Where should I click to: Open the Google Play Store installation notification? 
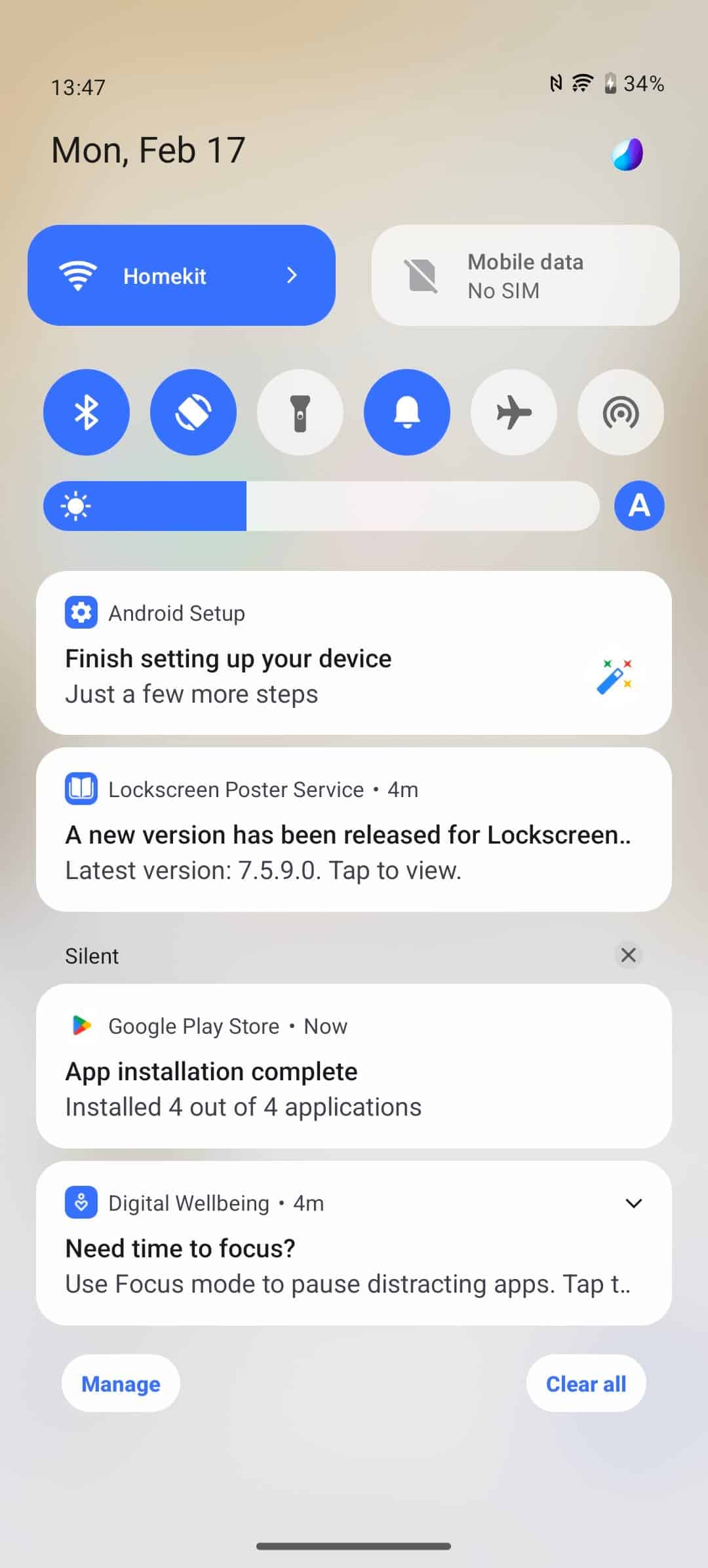coord(354,1066)
